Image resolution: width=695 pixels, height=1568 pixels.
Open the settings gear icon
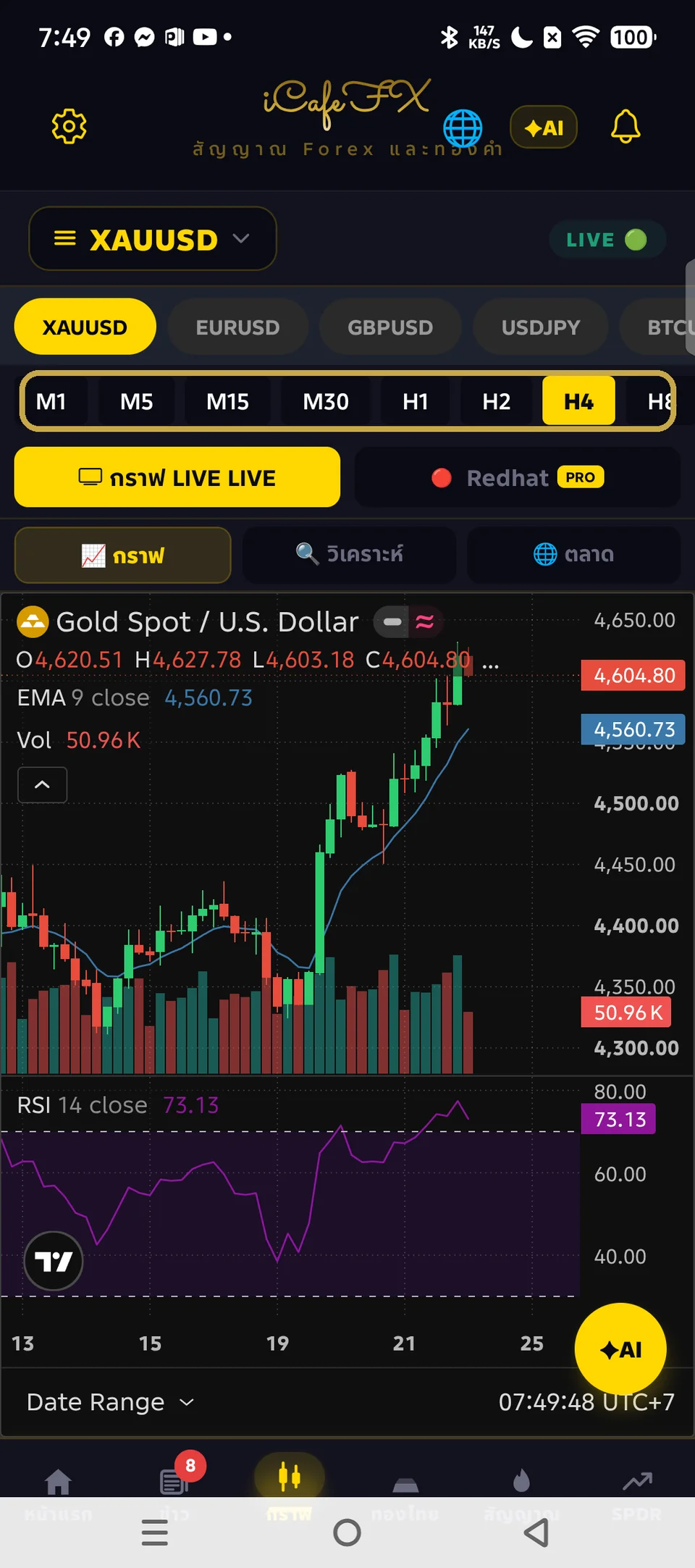(x=69, y=127)
